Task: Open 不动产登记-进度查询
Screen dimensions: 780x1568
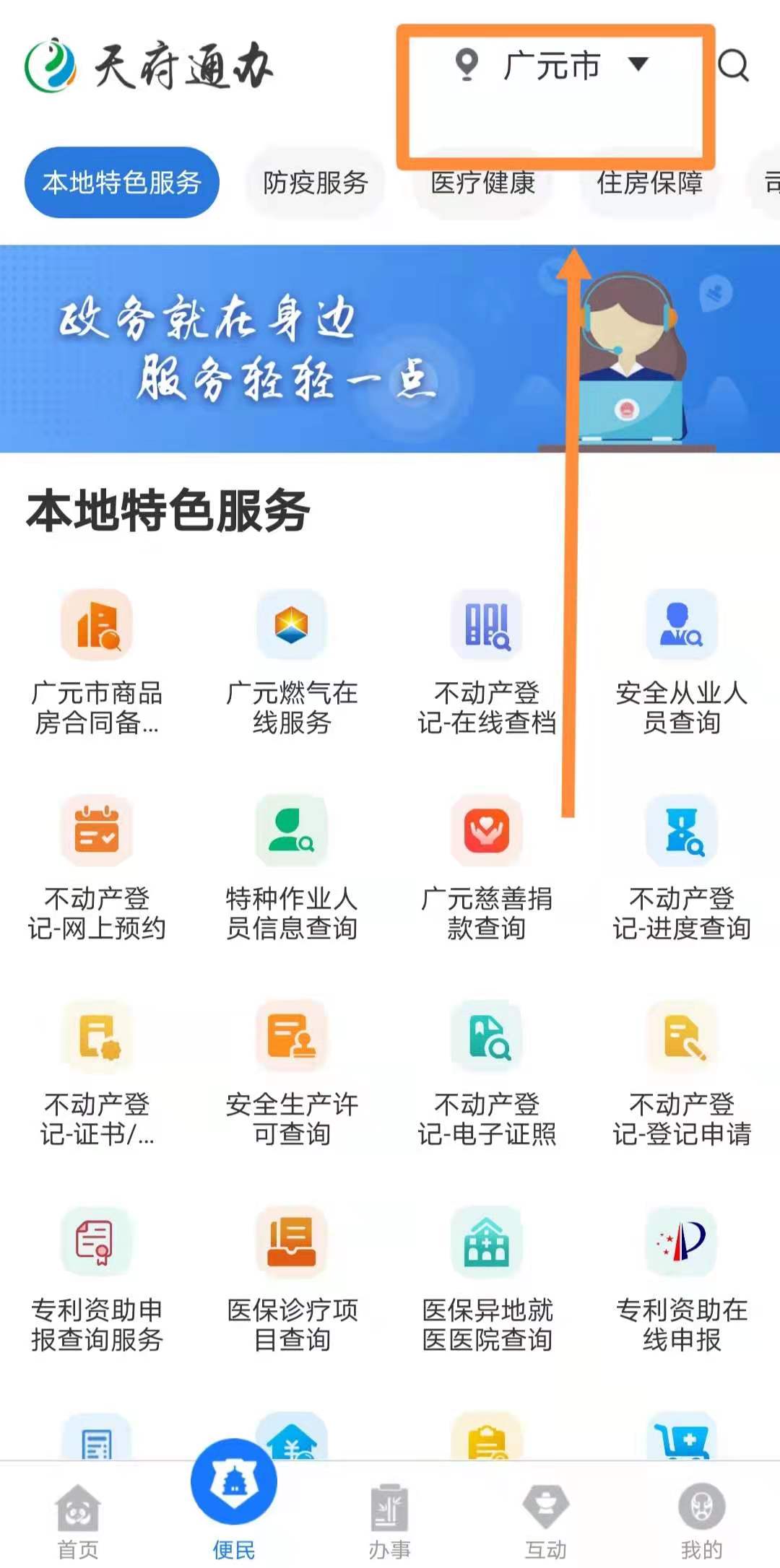Action: click(x=681, y=866)
